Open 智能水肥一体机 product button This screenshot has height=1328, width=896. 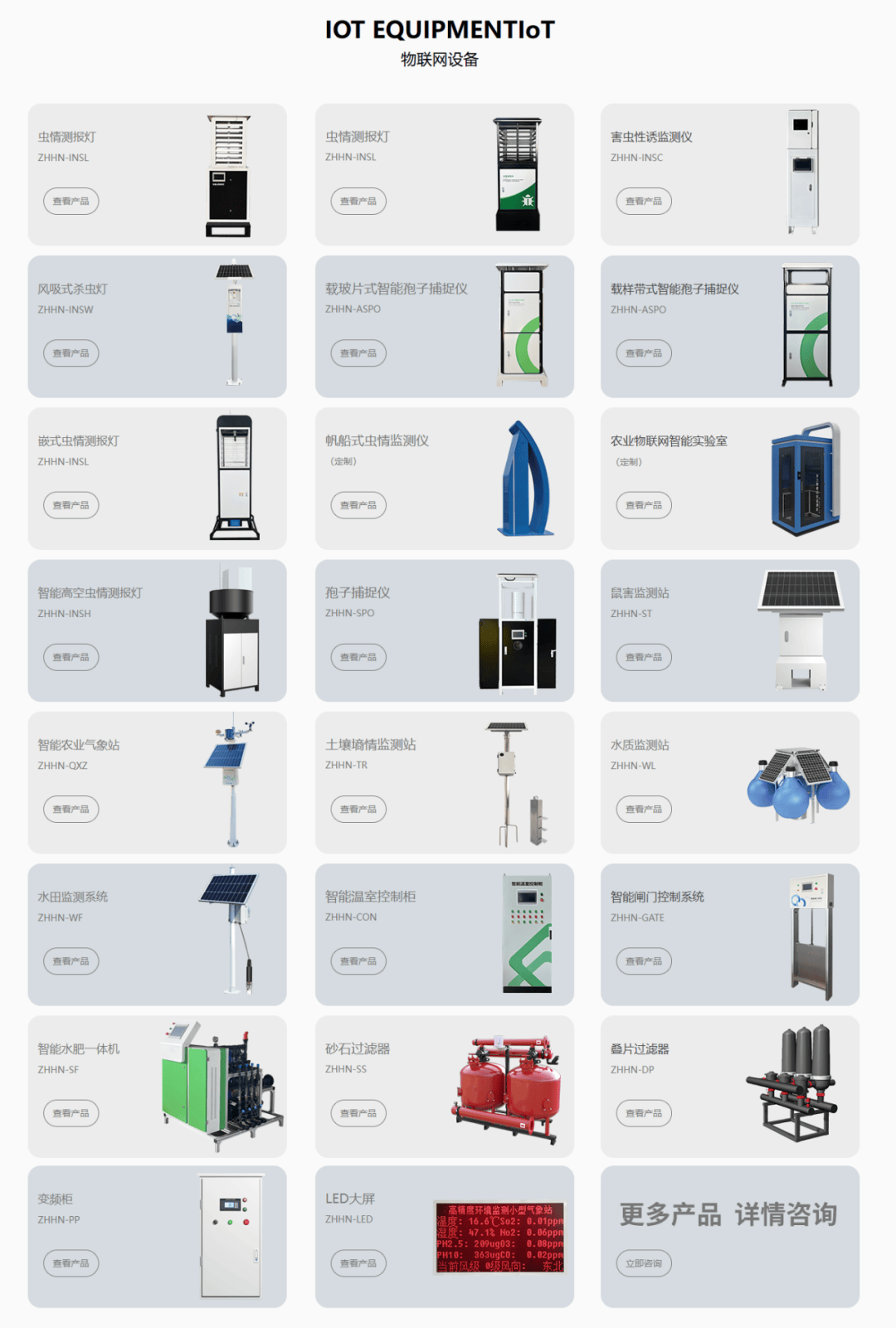click(x=71, y=1113)
